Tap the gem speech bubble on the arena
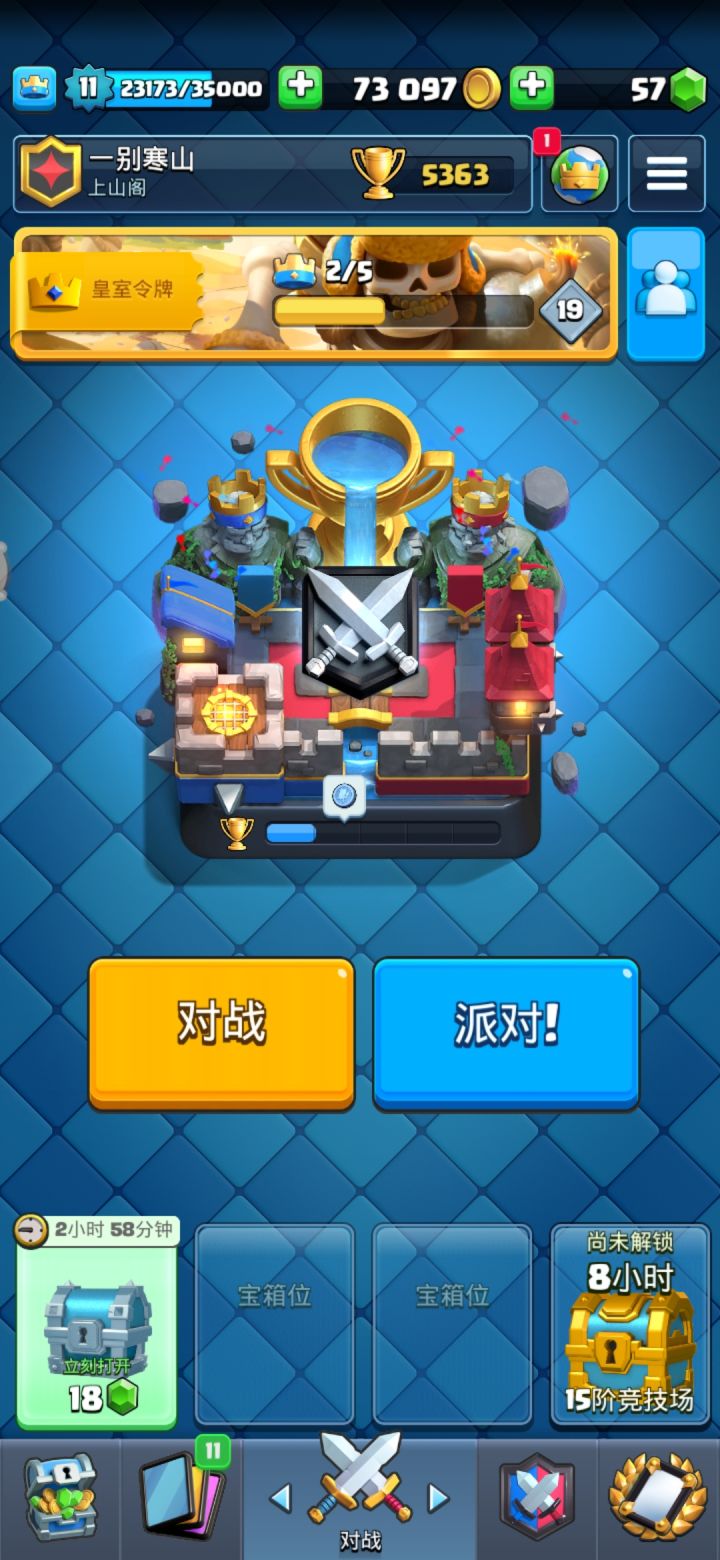 coord(342,795)
